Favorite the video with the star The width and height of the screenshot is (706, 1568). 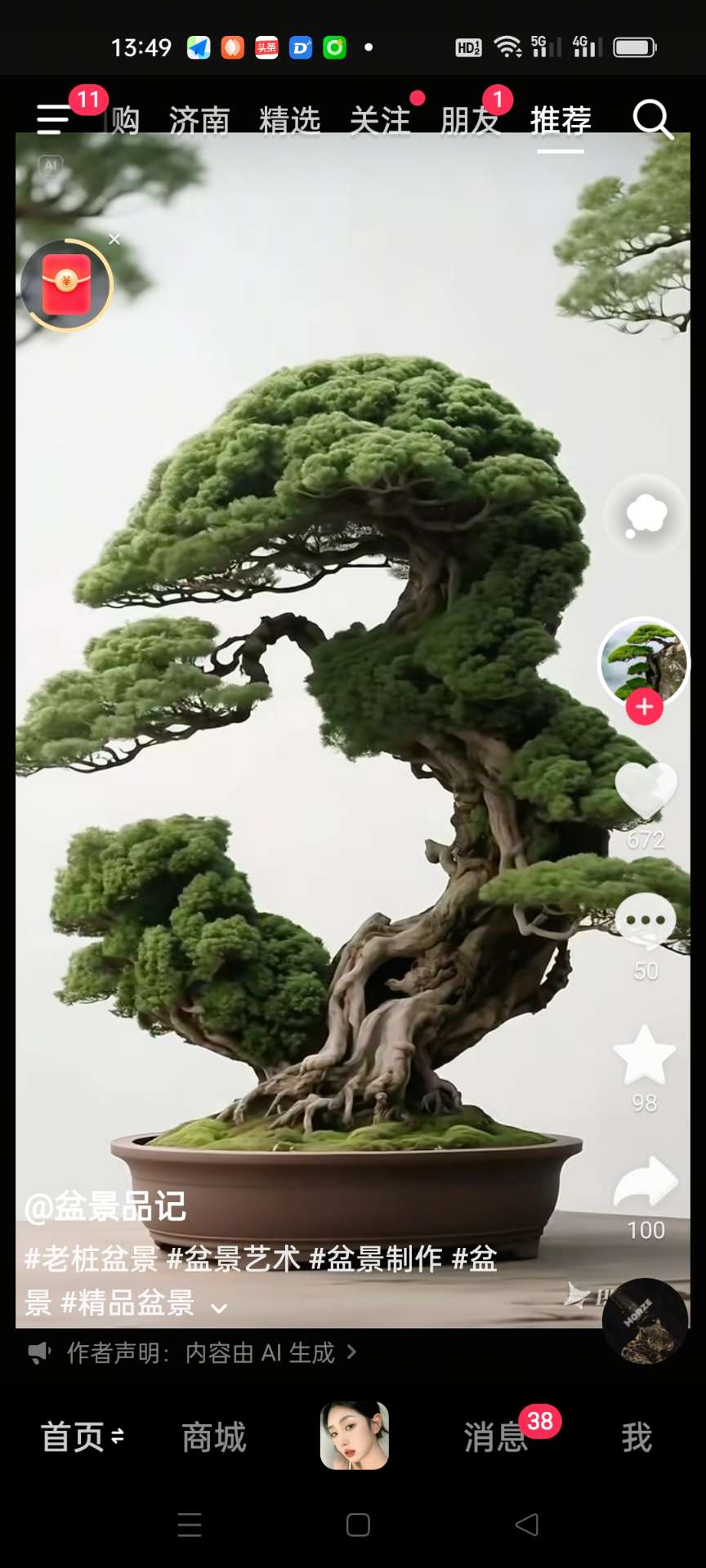click(645, 1054)
